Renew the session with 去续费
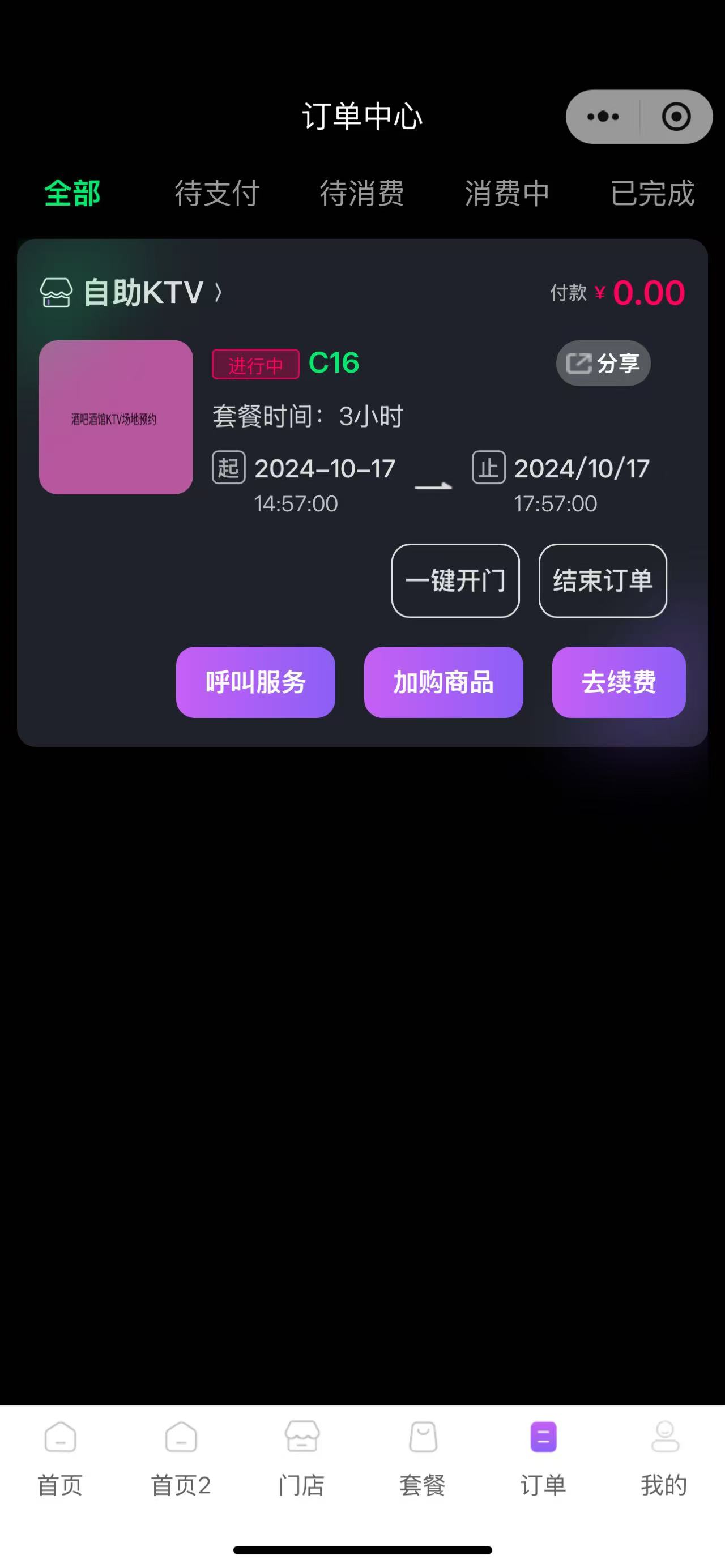Viewport: 725px width, 1568px height. [619, 682]
